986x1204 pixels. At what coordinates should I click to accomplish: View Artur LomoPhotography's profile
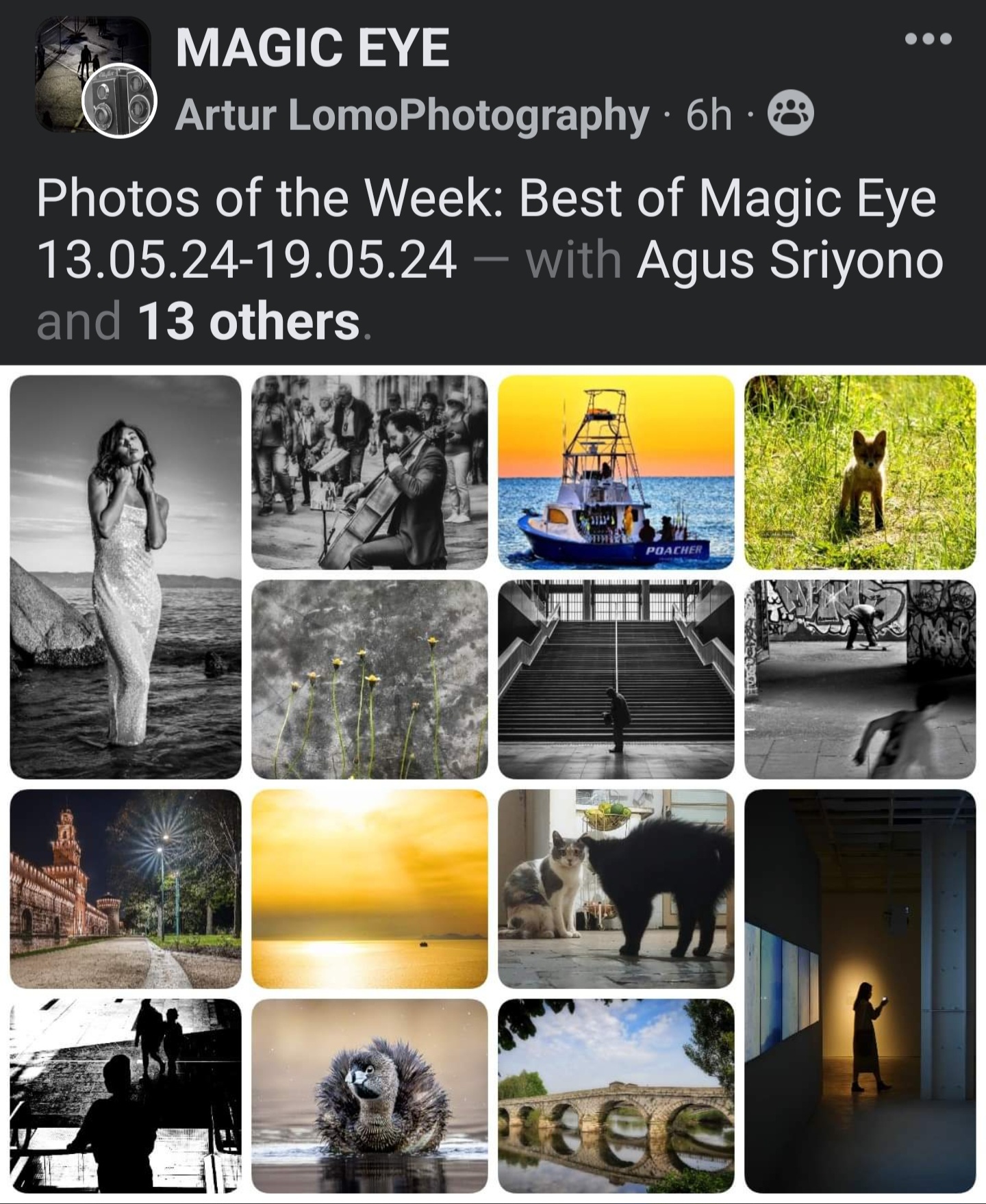point(412,115)
